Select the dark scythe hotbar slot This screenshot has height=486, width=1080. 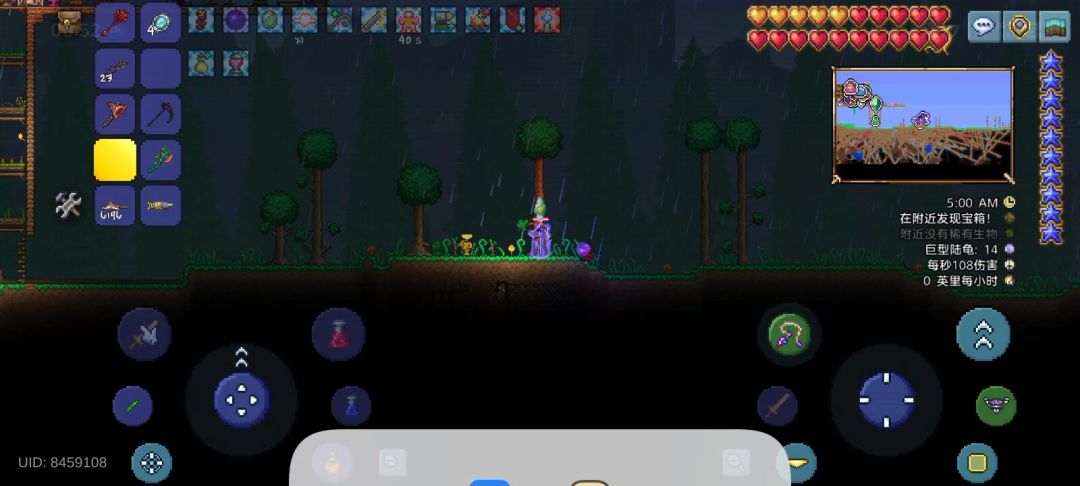[160, 114]
